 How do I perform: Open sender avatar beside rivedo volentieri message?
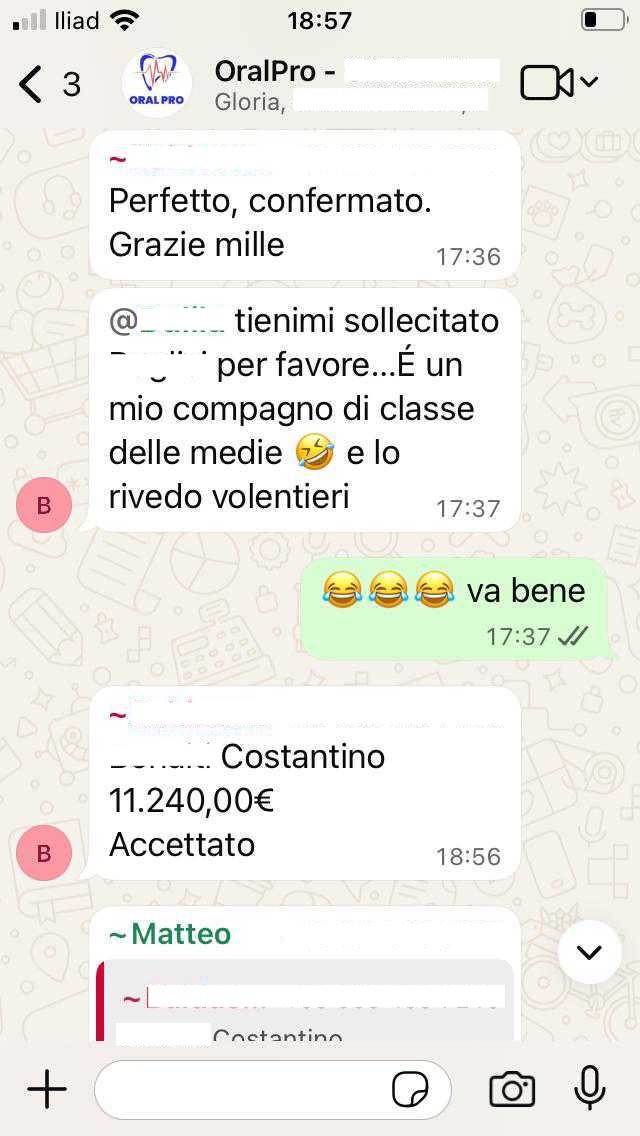44,505
